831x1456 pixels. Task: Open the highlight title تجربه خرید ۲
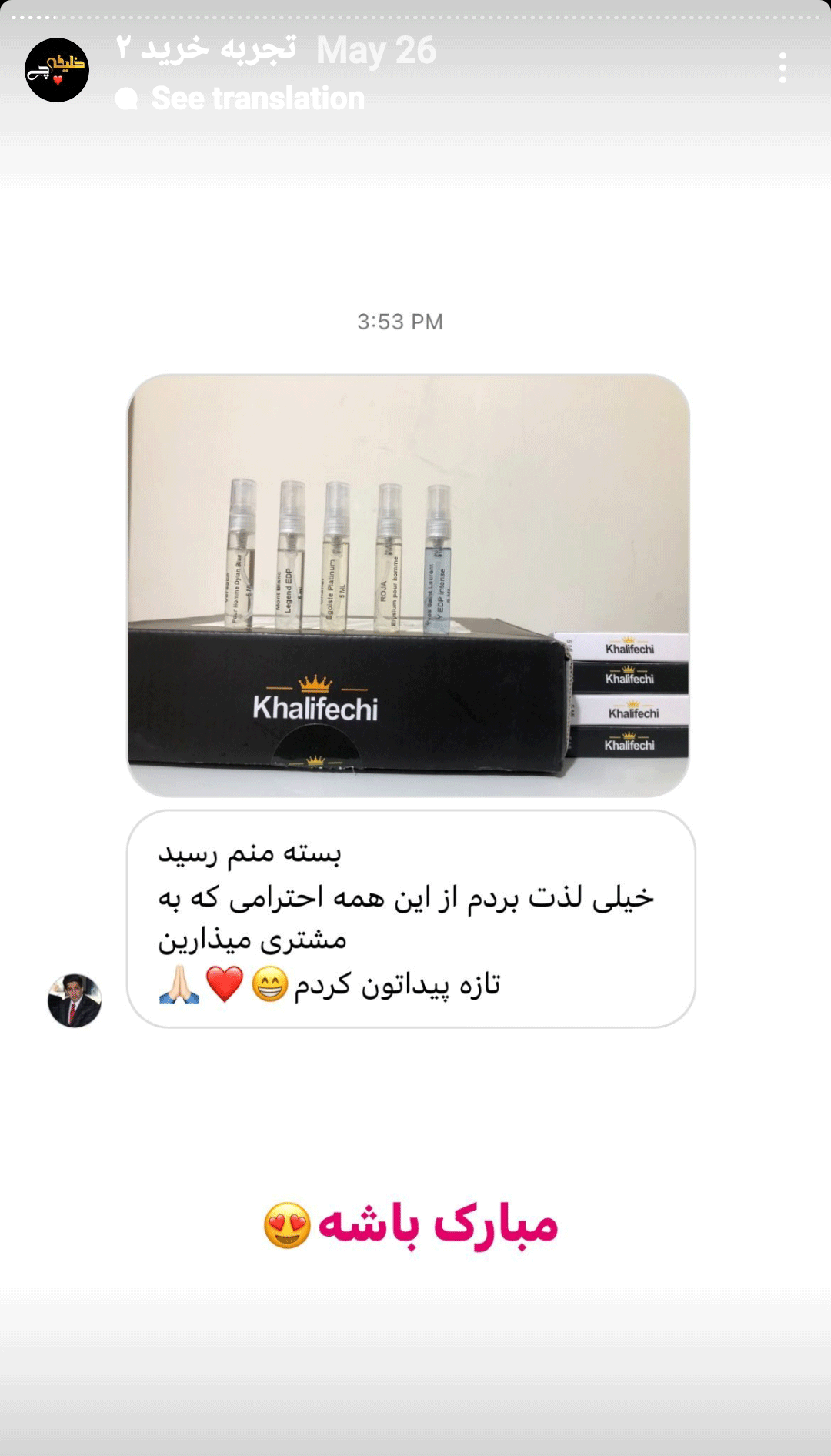click(x=206, y=48)
